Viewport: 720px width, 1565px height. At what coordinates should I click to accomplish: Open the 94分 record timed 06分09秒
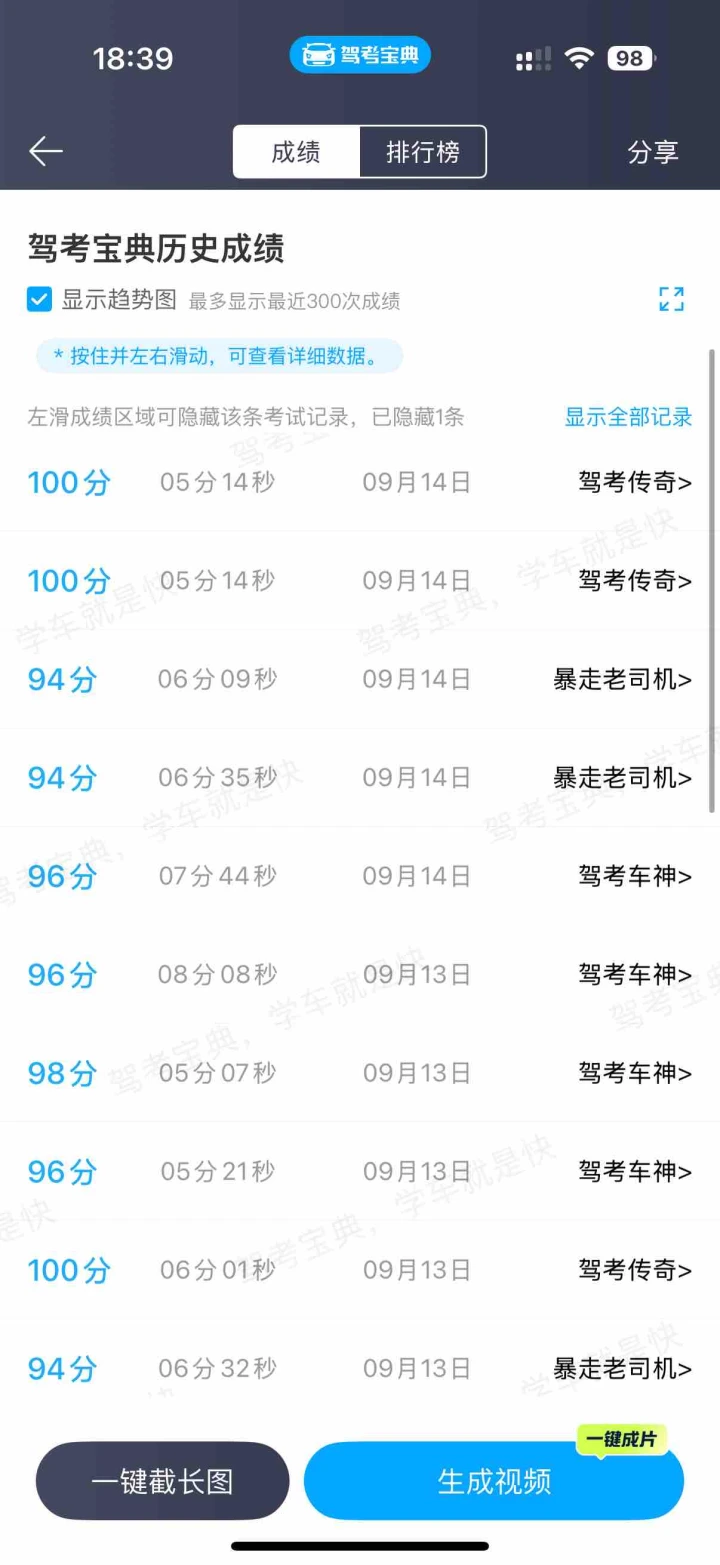(x=360, y=680)
